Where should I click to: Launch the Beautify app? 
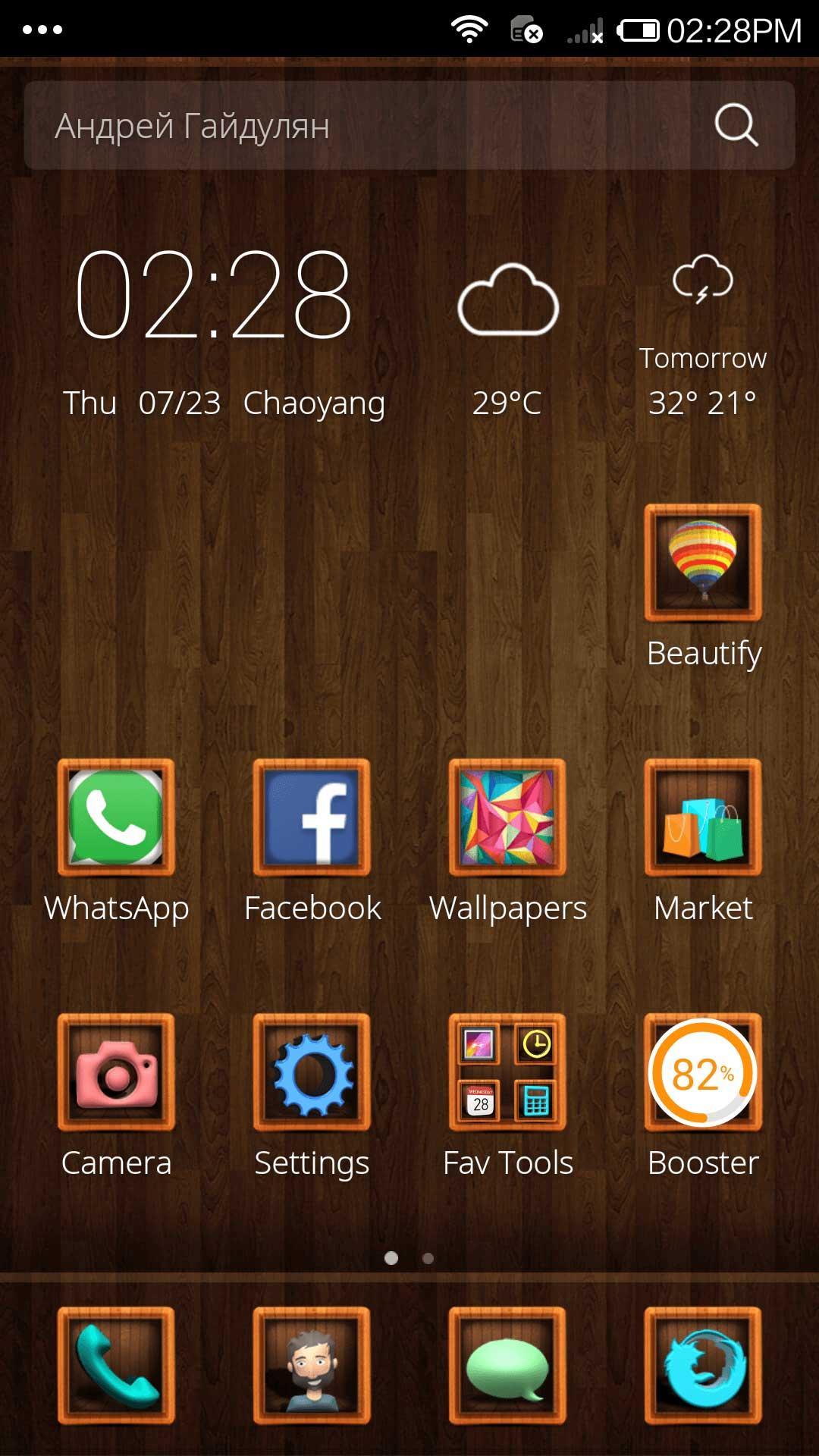click(x=702, y=563)
